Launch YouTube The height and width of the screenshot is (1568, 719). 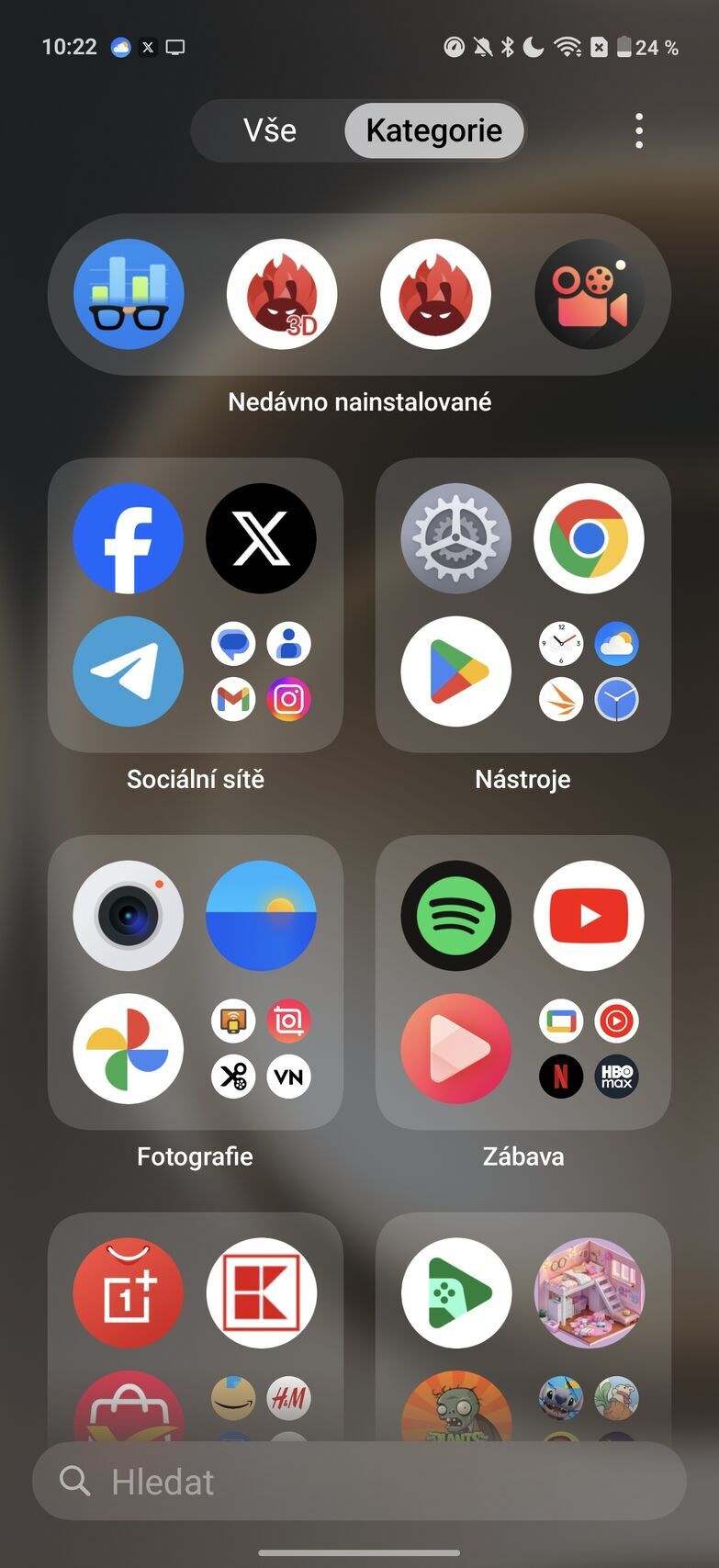[x=589, y=916]
